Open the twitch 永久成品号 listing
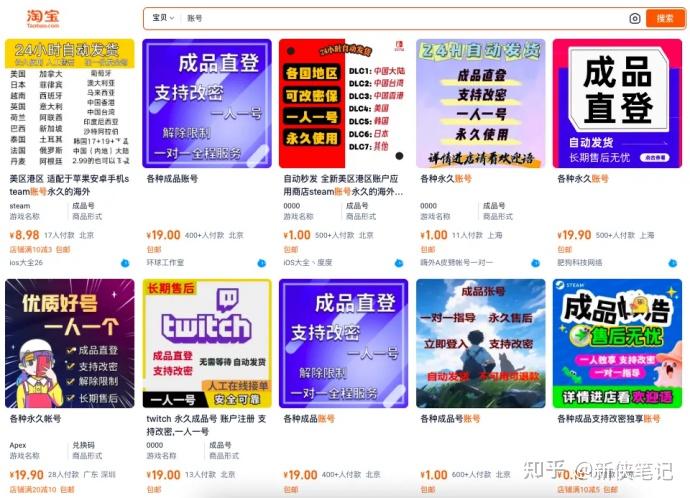Screen dimensions: 690x498 208,343
